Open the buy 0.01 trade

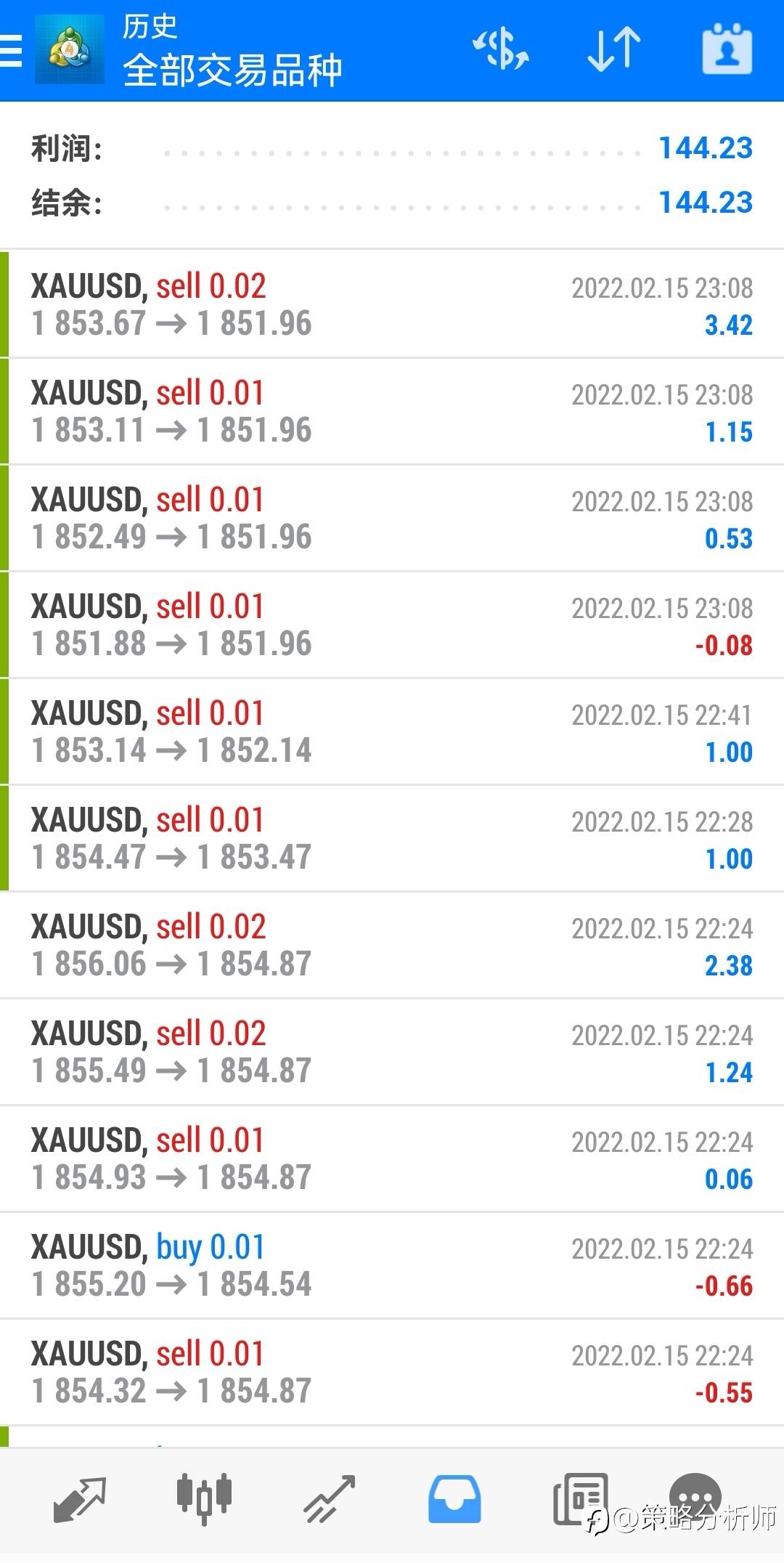392,1265
